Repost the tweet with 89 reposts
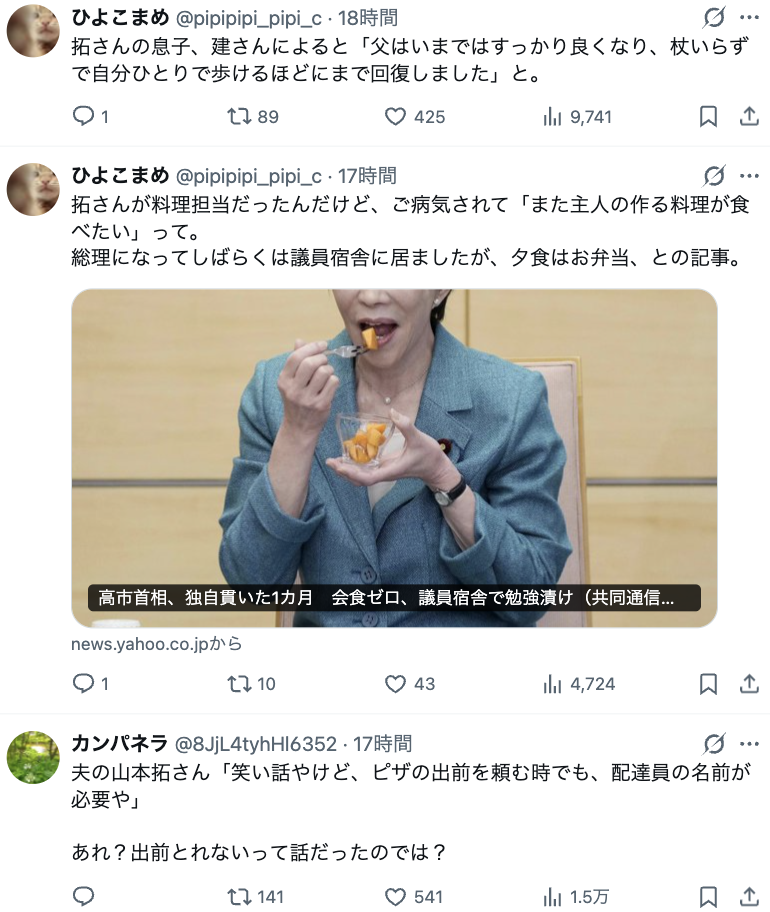Screen dimensions: 770x912 pos(239,117)
